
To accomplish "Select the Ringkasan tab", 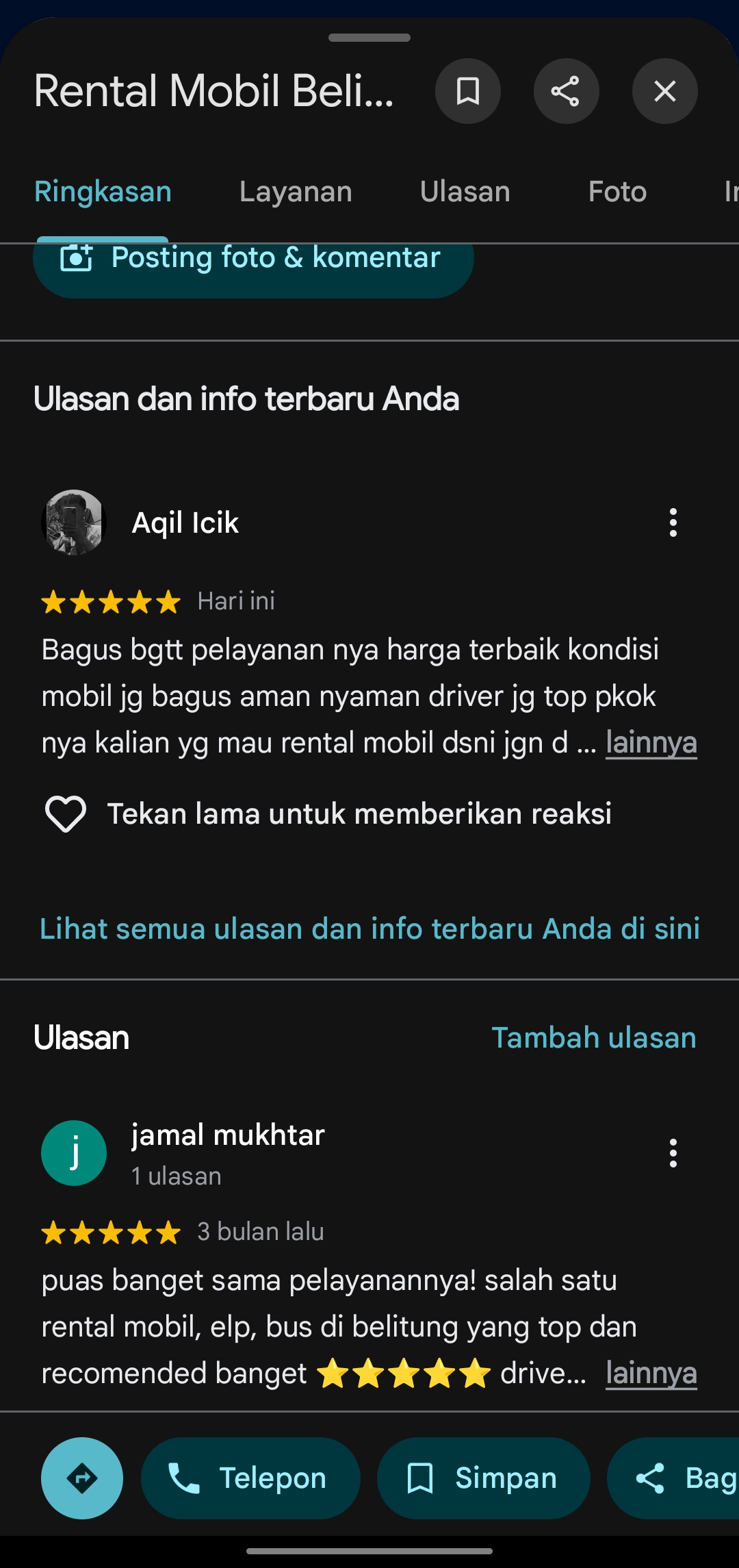I will [x=103, y=192].
